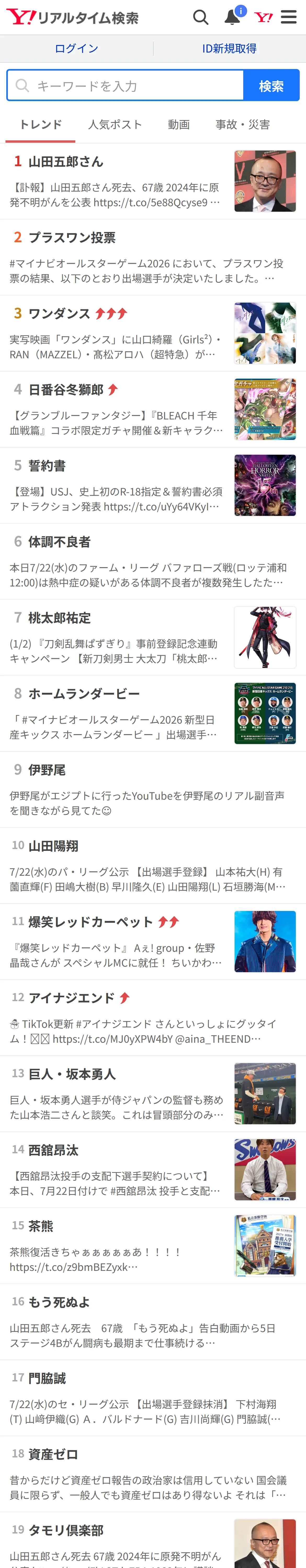Tap the ログイン link
Screen dimensions: 306x1568
76,49
